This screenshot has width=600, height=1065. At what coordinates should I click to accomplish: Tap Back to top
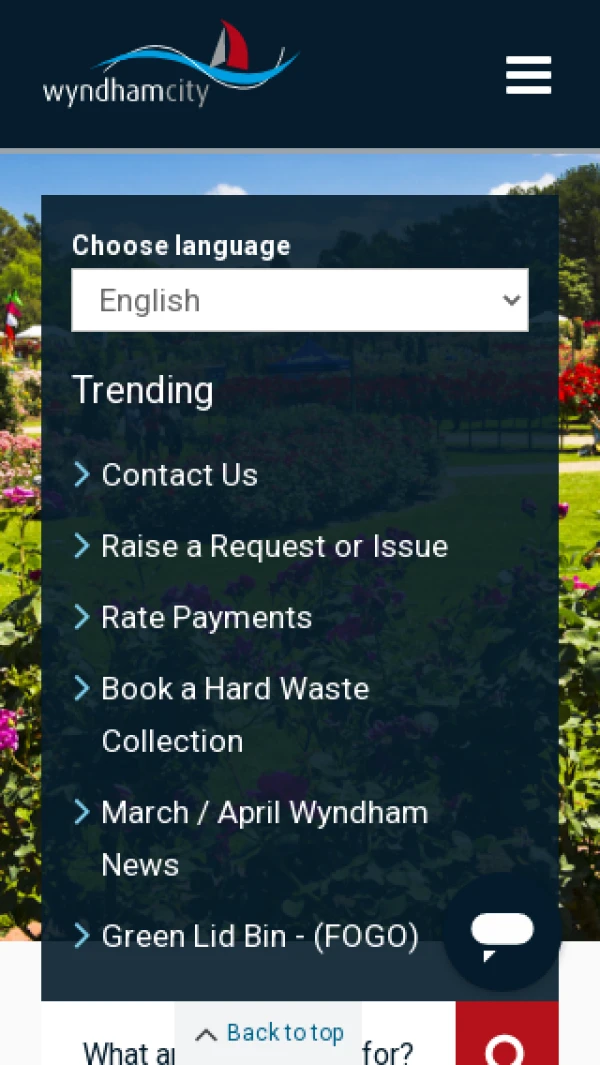268,1033
